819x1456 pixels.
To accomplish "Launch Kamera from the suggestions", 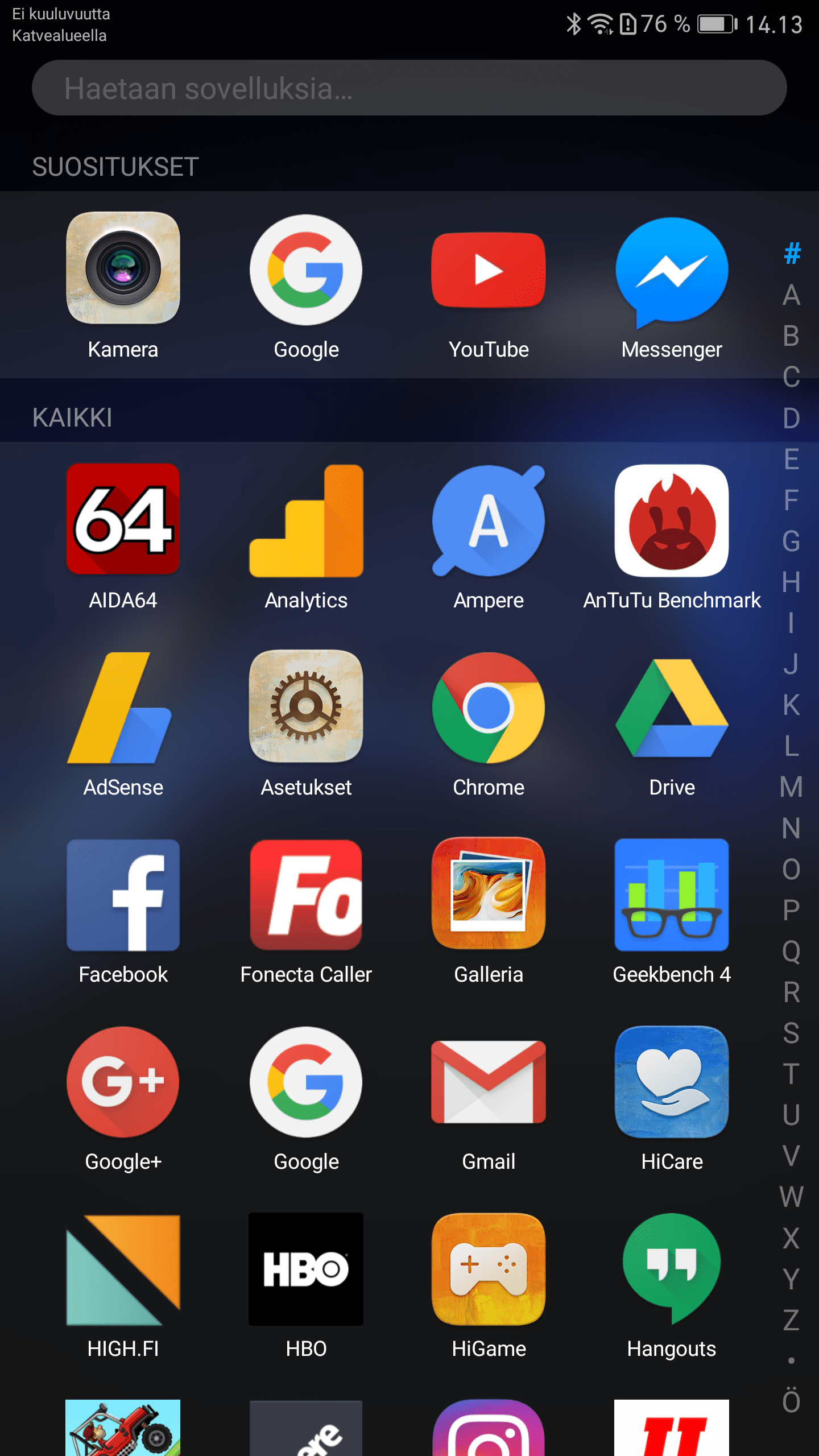I will coord(123,268).
